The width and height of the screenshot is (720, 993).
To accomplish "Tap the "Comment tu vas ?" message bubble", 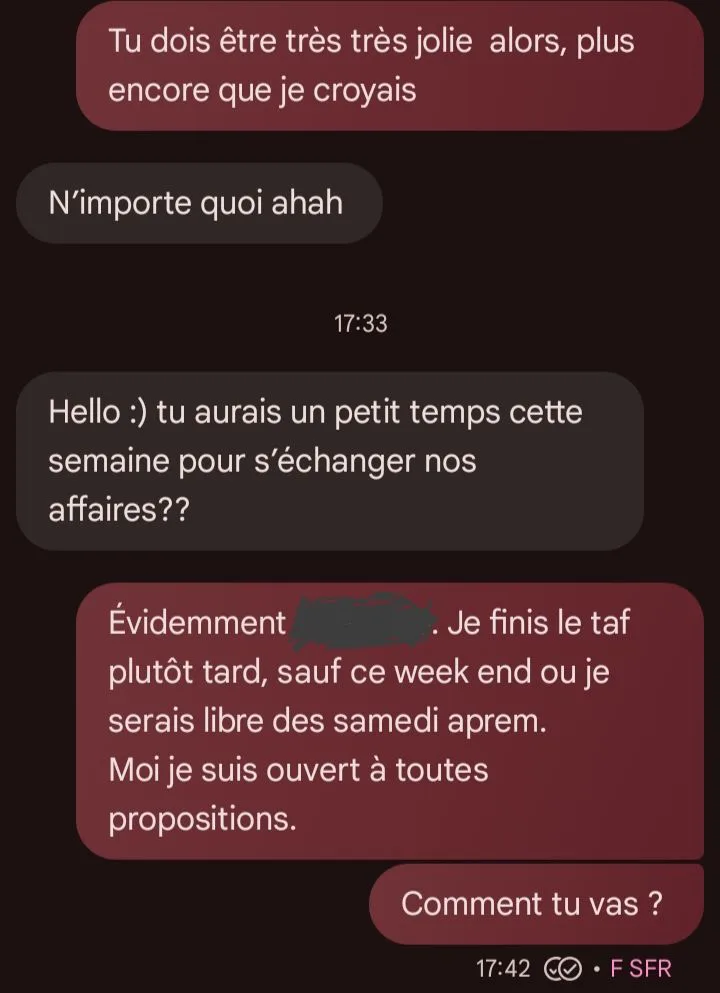I will 536,904.
